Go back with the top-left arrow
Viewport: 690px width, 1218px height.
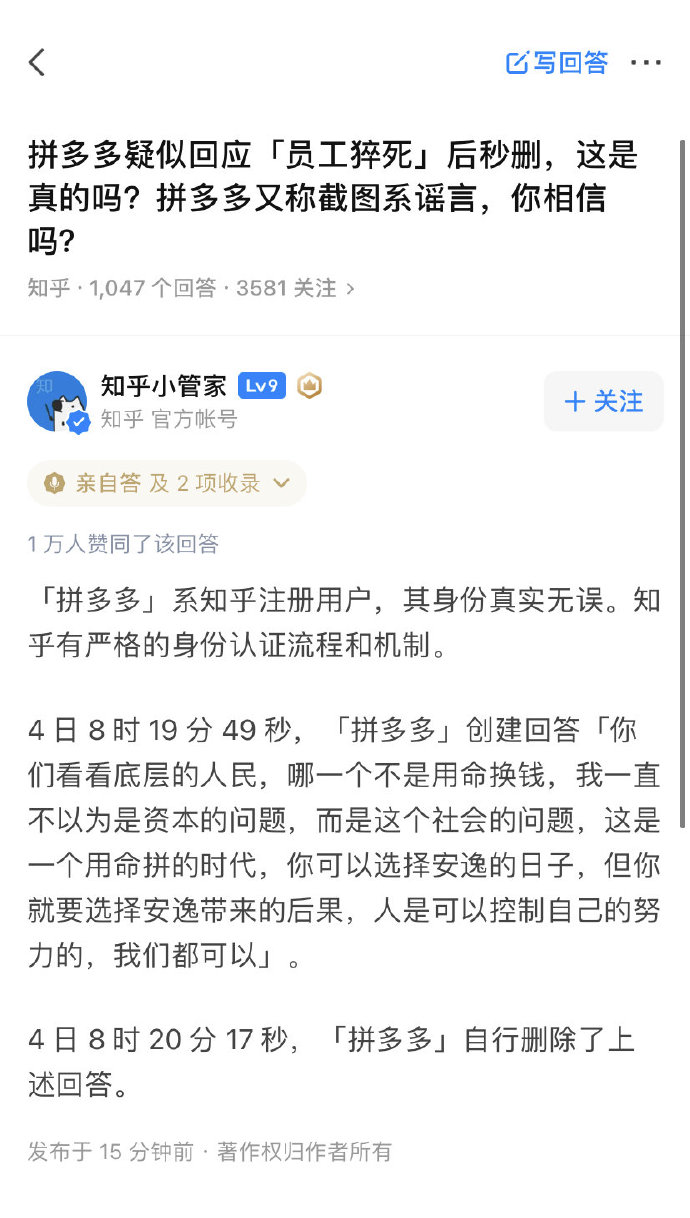37,62
